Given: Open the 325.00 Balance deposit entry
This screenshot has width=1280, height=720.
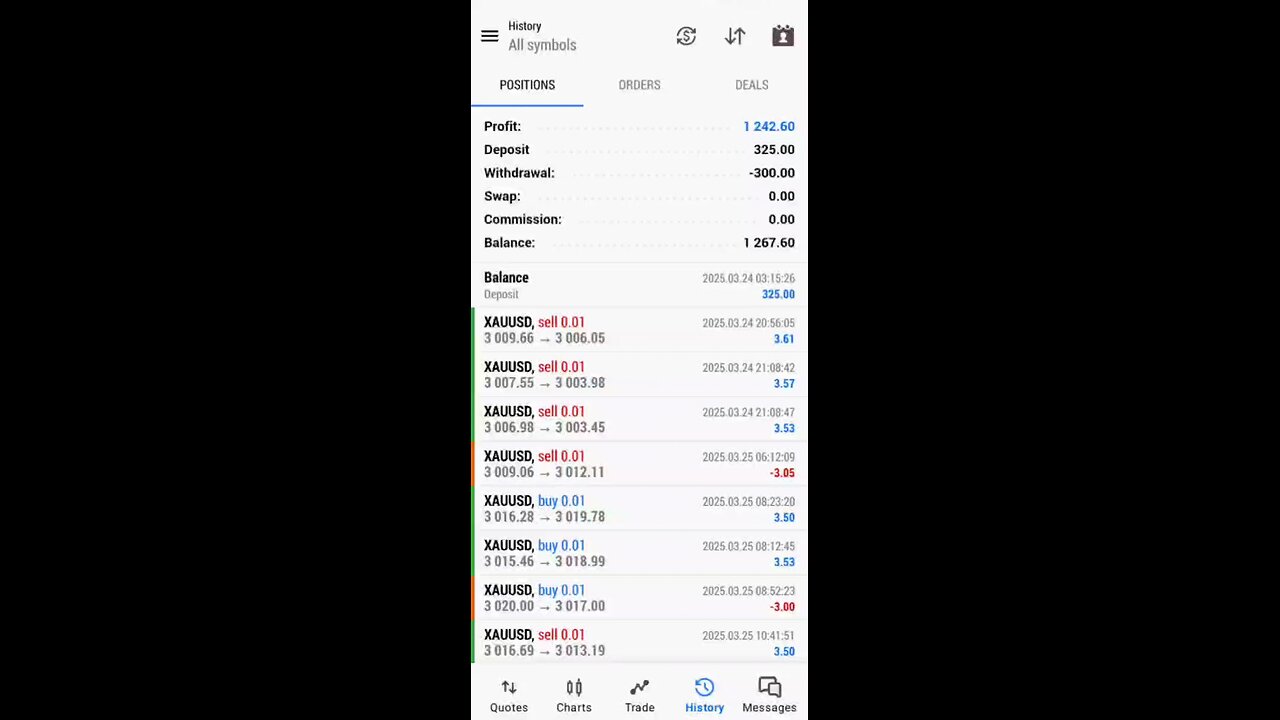Looking at the screenshot, I should click(639, 285).
